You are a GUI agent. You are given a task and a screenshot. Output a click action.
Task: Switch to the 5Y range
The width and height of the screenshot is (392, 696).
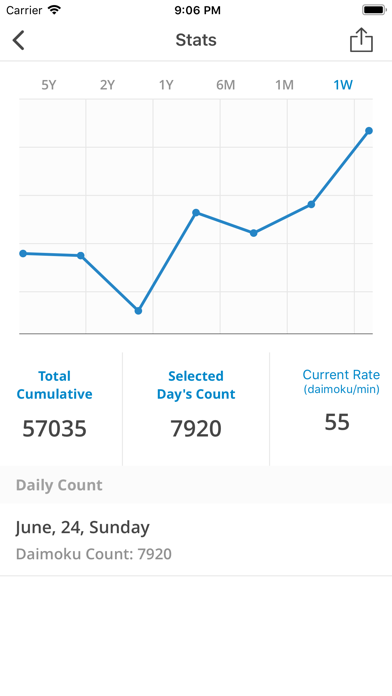click(x=49, y=84)
